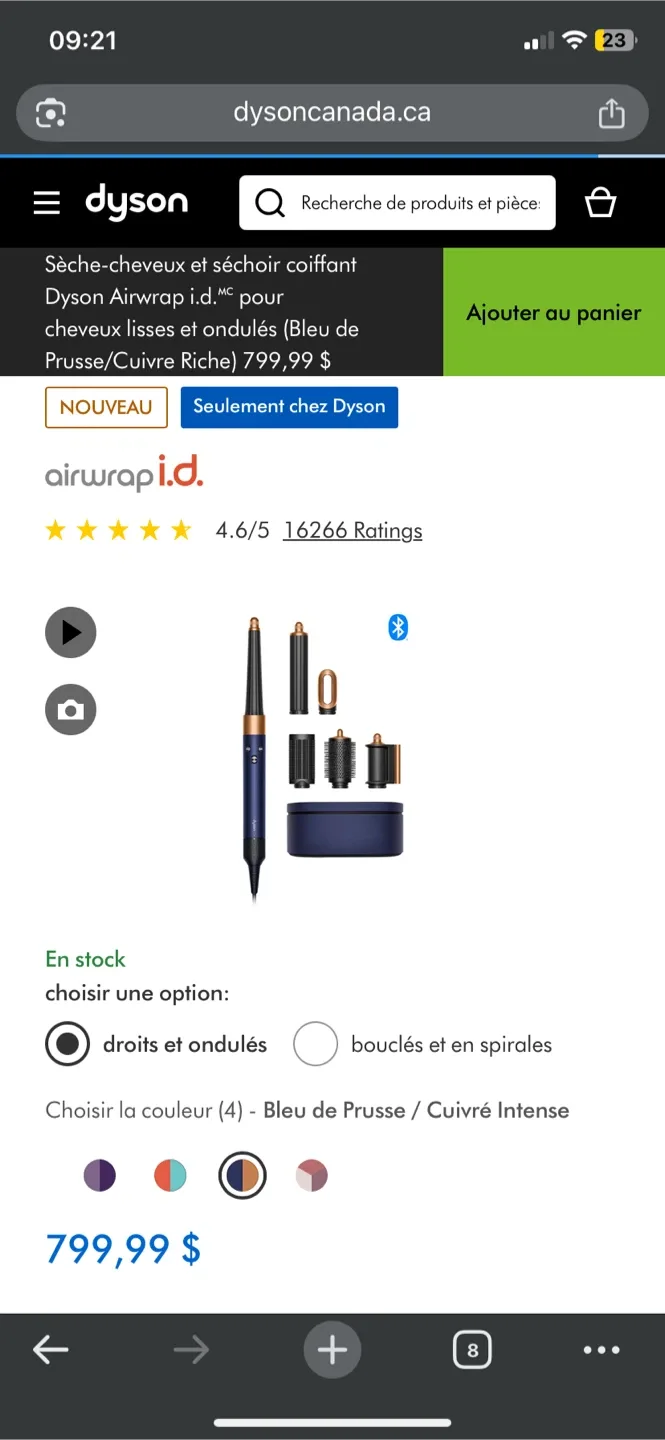
Task: Tap the dysoncanada.ca address bar
Action: tap(332, 112)
